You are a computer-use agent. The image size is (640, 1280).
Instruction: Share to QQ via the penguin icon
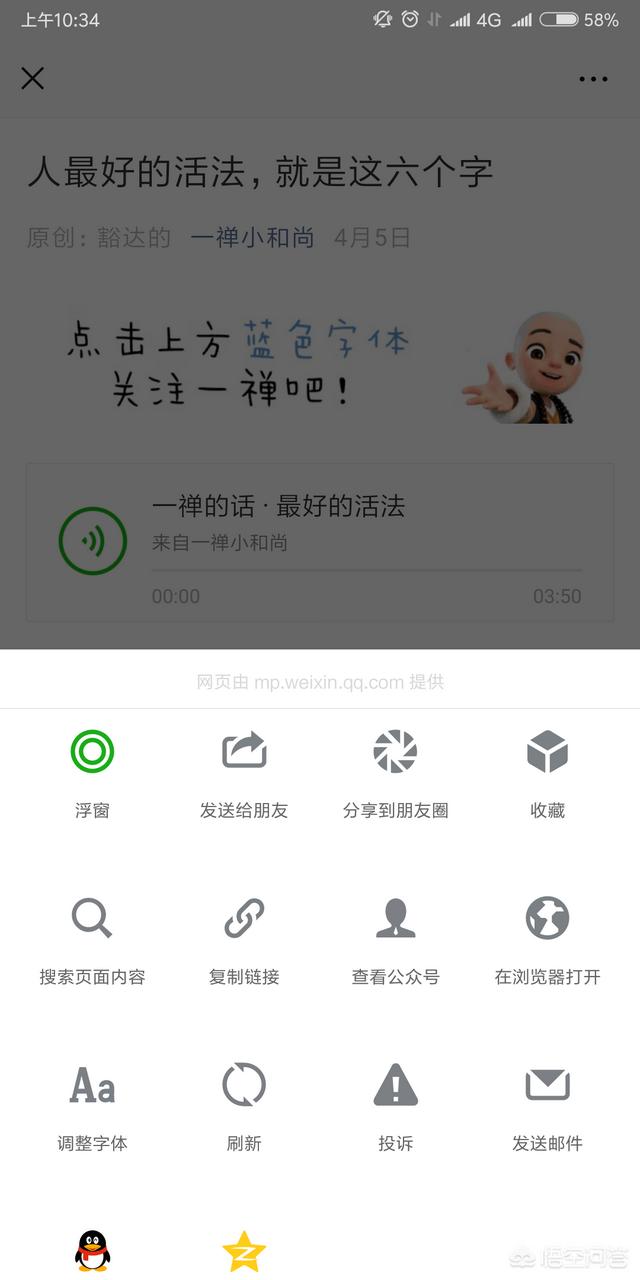[92, 1251]
